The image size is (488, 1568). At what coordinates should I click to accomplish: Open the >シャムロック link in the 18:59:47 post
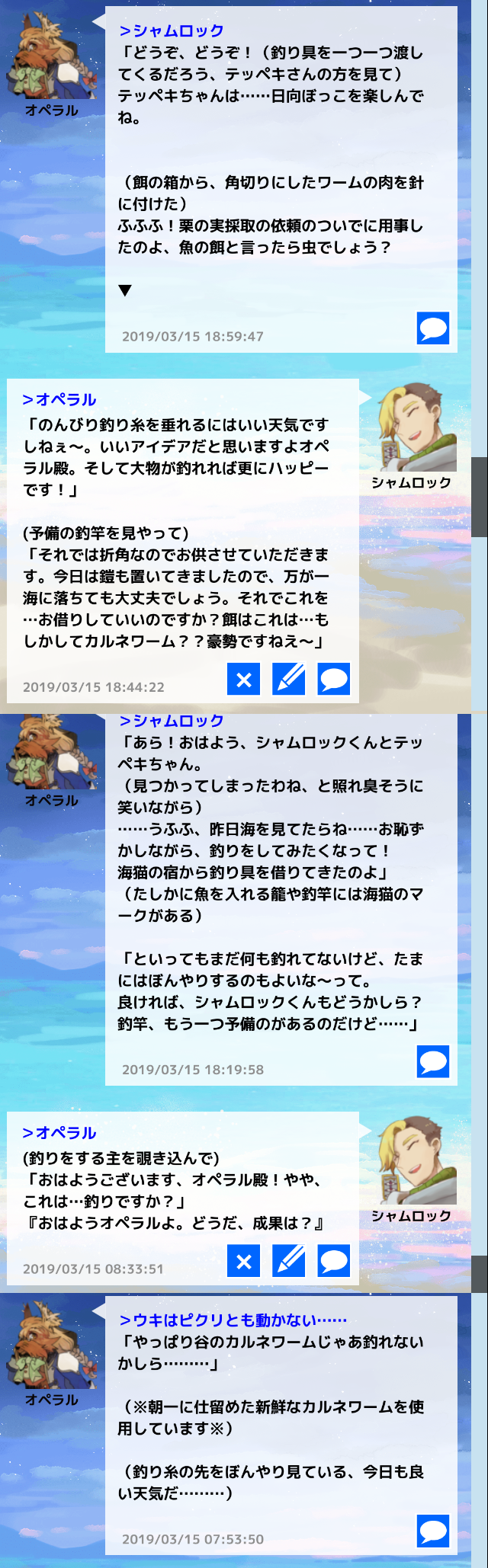(171, 30)
